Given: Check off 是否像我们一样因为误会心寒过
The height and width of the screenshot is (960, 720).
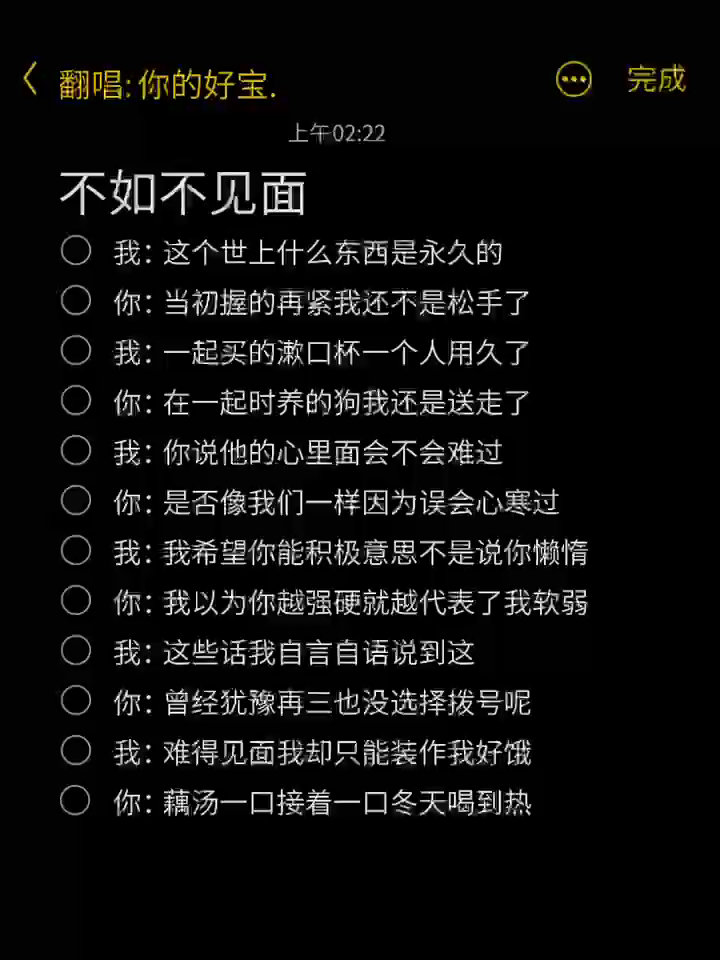Looking at the screenshot, I should [76, 500].
